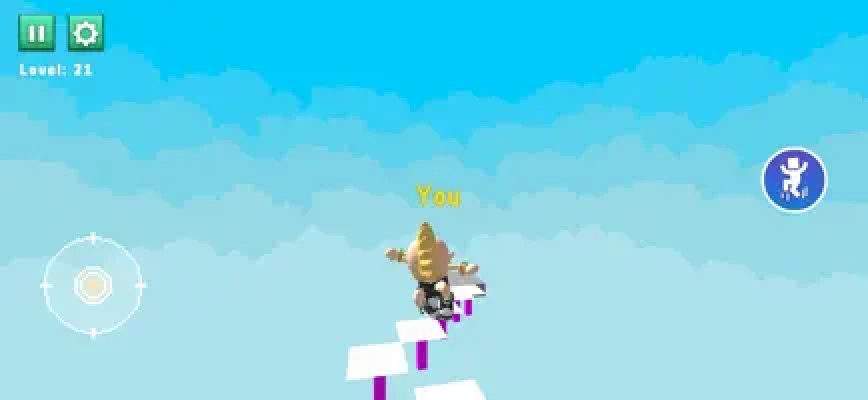
Task: Tap the virtual joystick control
Action: pyautogui.click(x=93, y=286)
